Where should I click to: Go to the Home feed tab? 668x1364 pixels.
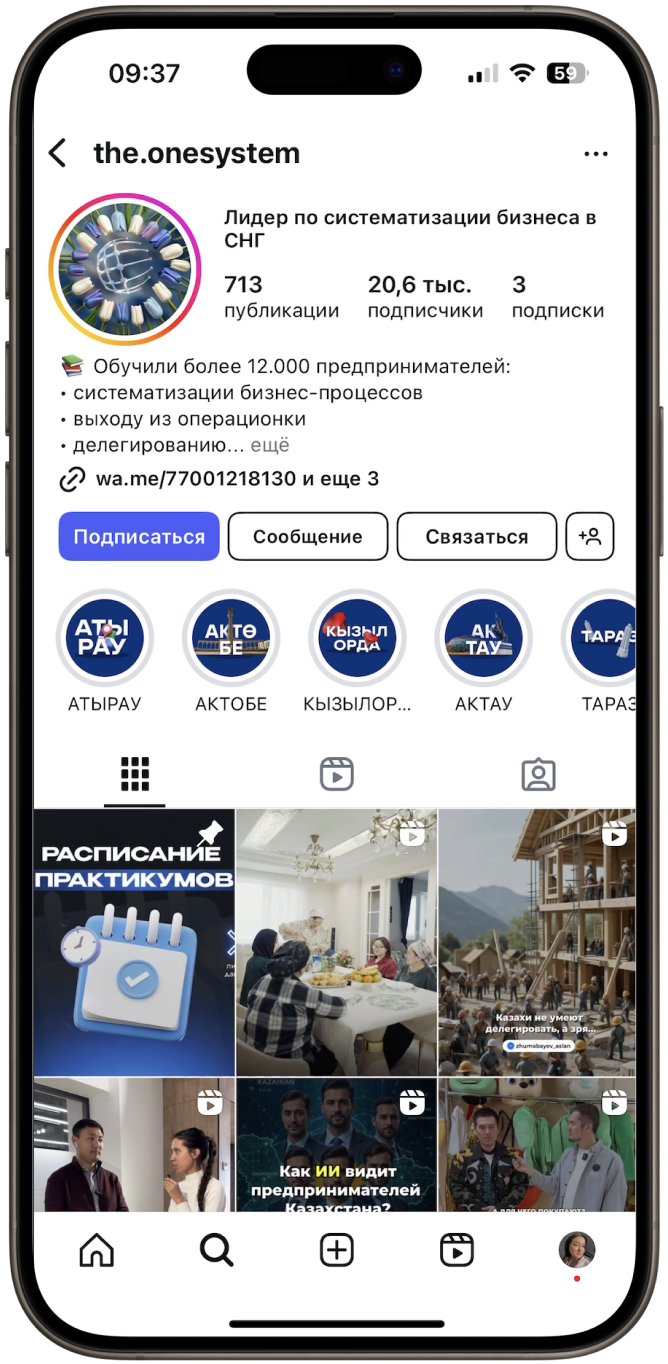[97, 1250]
